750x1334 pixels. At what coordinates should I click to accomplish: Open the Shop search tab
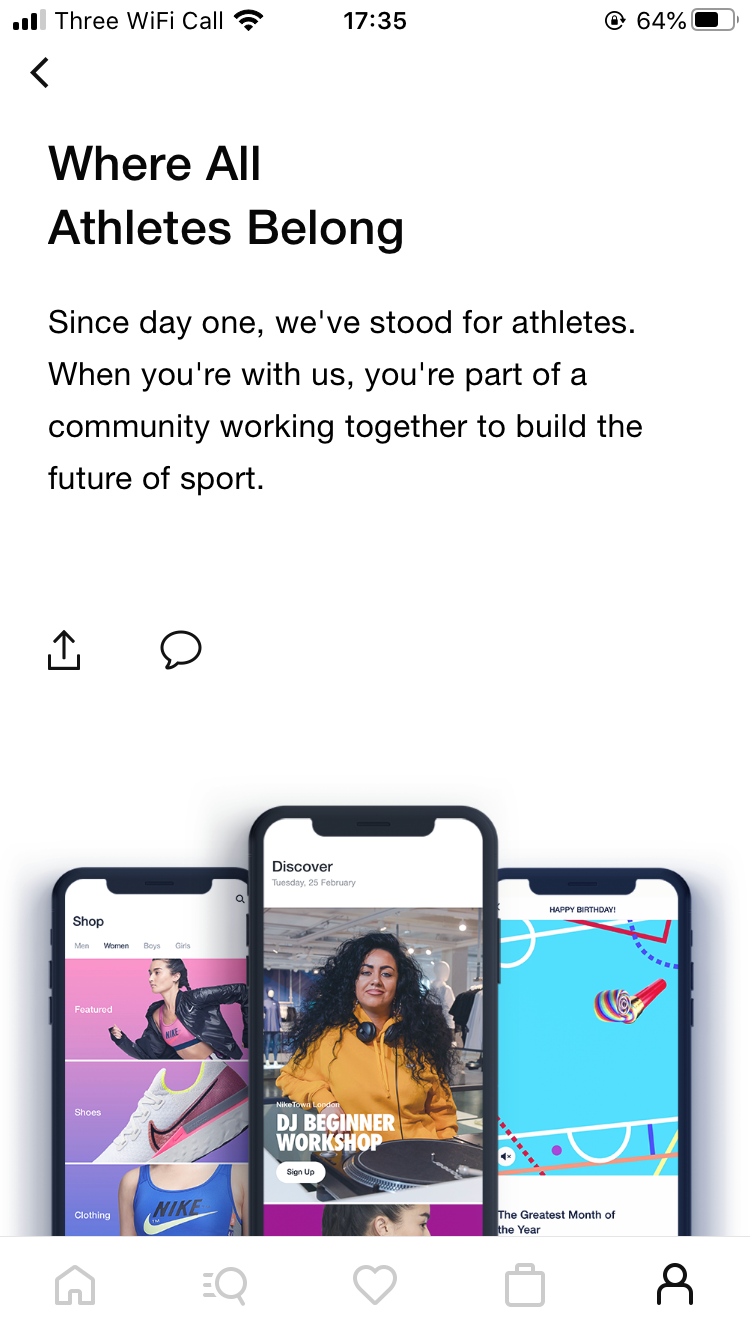pos(225,1285)
